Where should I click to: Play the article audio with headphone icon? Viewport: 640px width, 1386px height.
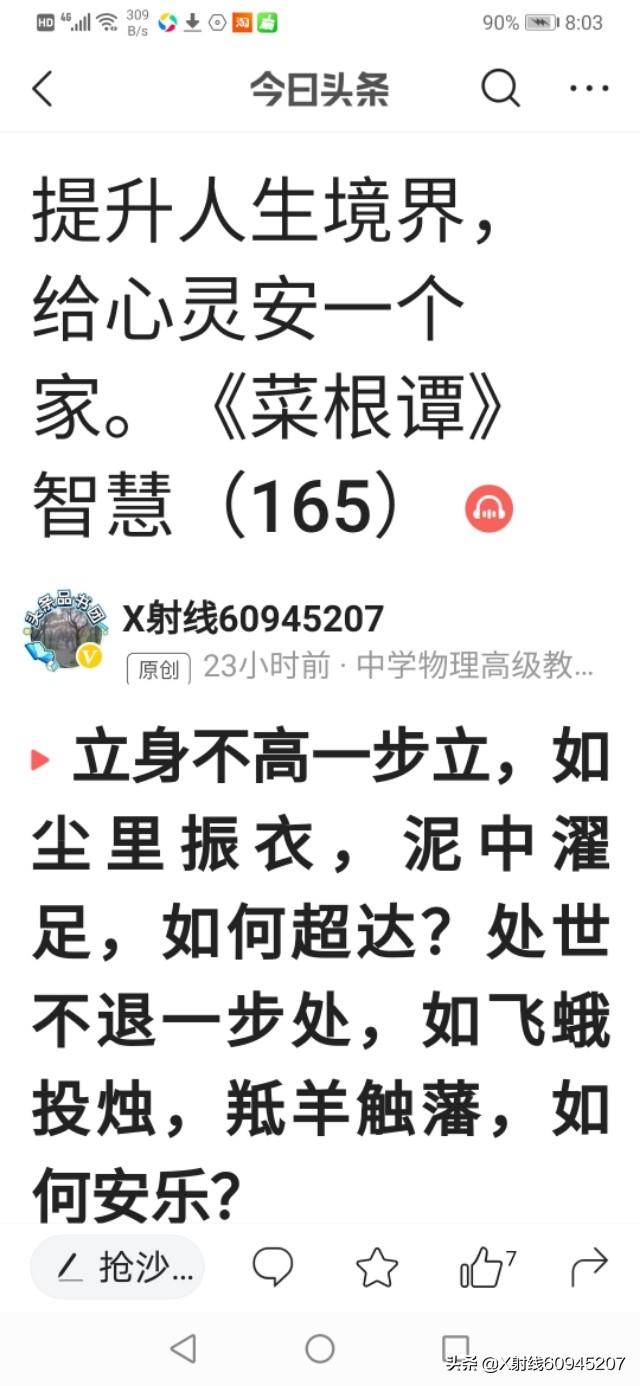click(490, 510)
